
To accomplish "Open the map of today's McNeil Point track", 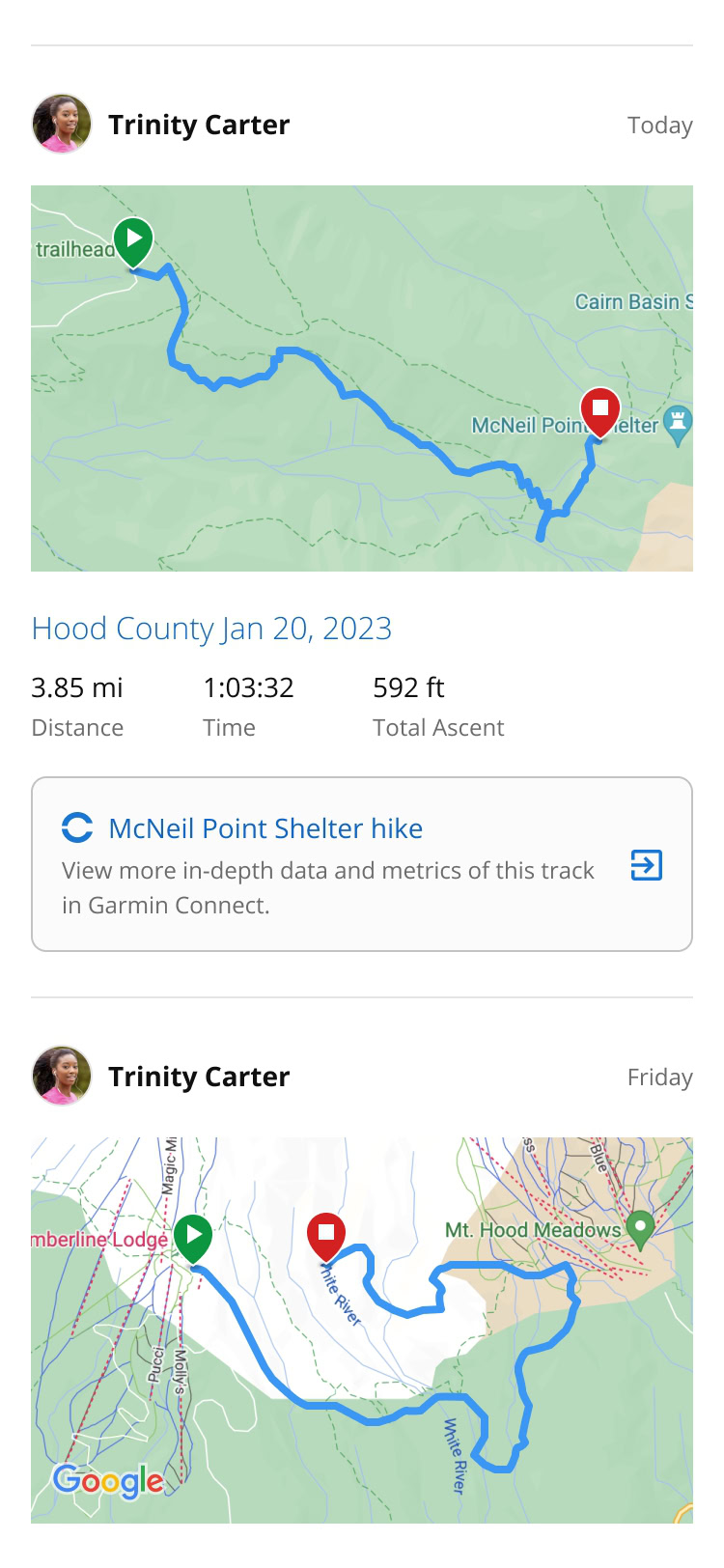I will pos(361,378).
